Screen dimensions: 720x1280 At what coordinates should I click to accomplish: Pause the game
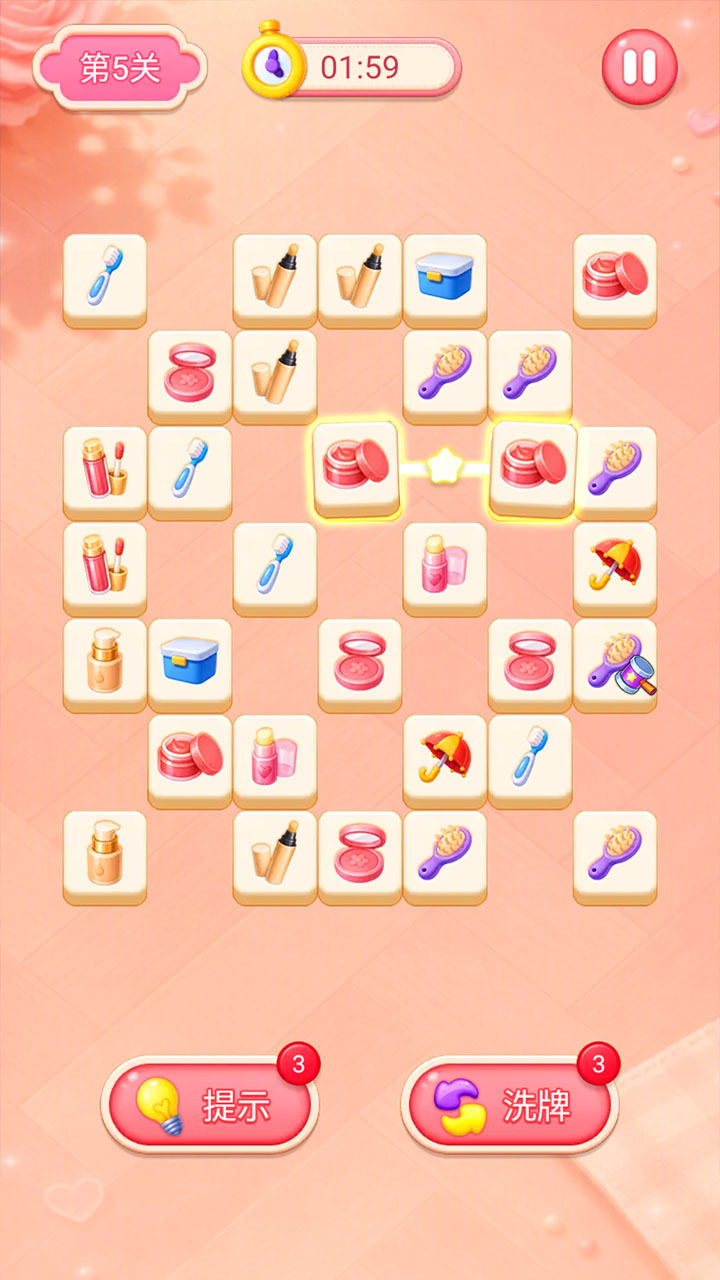[x=639, y=66]
